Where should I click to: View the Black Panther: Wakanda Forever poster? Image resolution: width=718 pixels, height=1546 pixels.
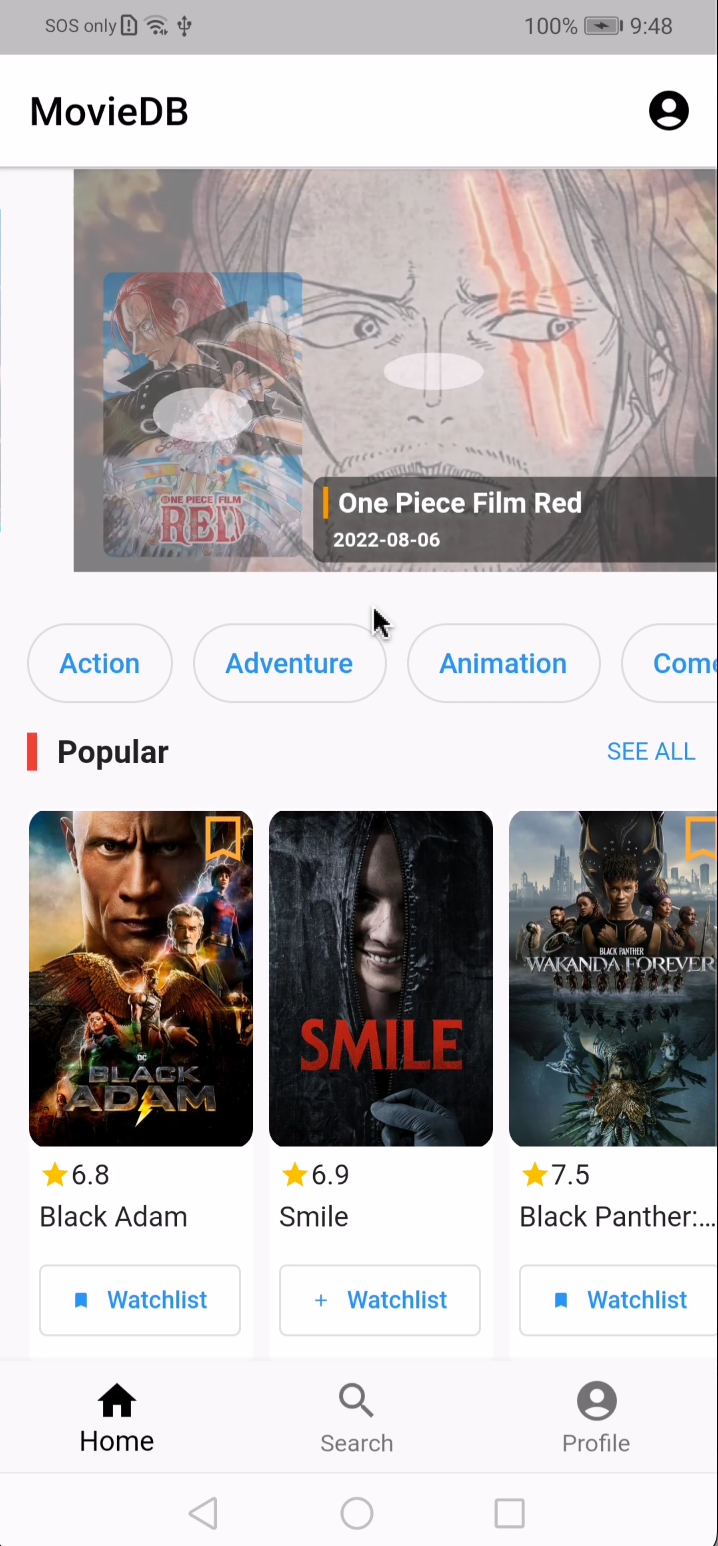(x=612, y=978)
